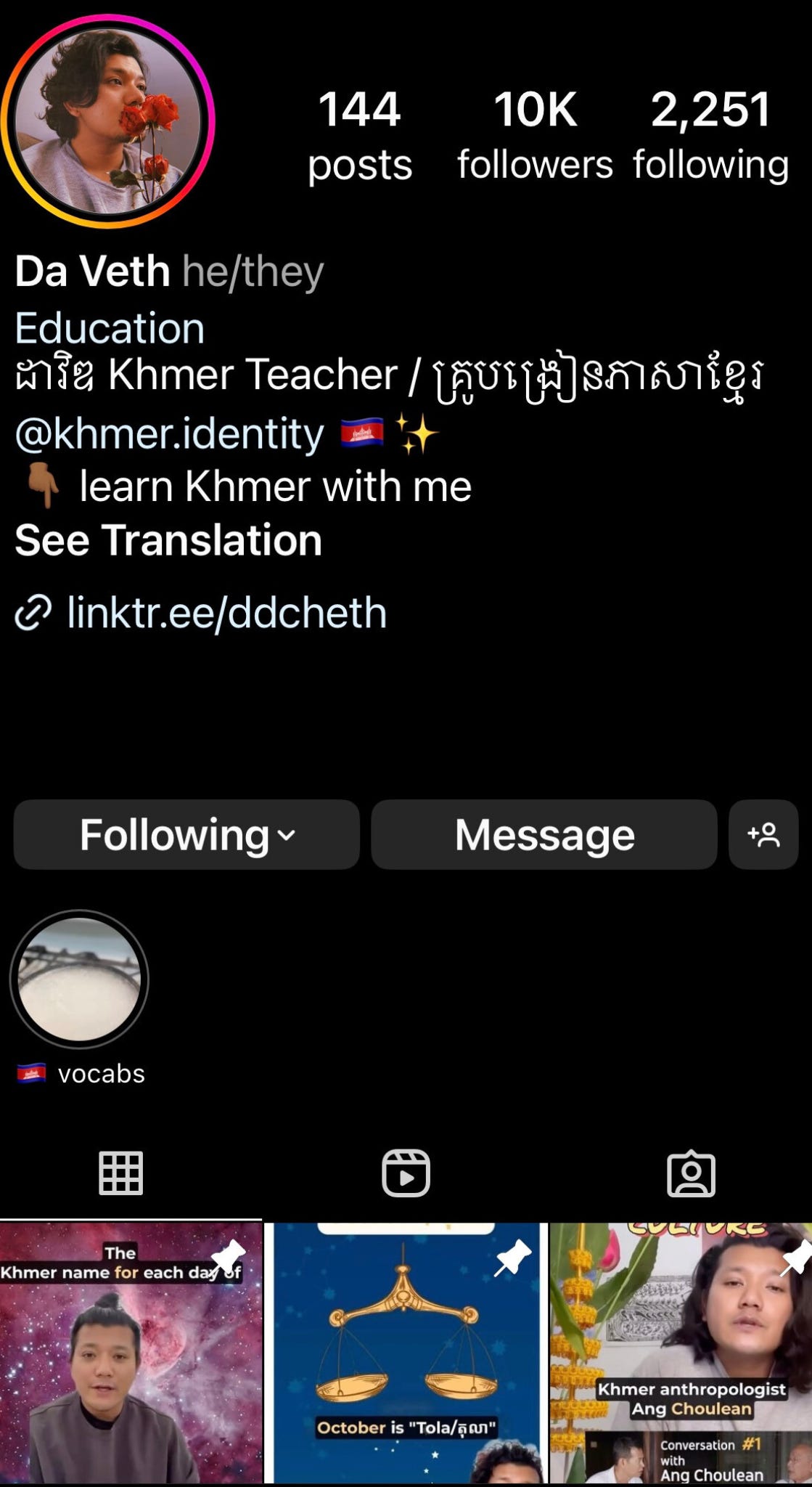Switch to the posts grid tab
Screen dimensions: 812x1487
[120, 1173]
